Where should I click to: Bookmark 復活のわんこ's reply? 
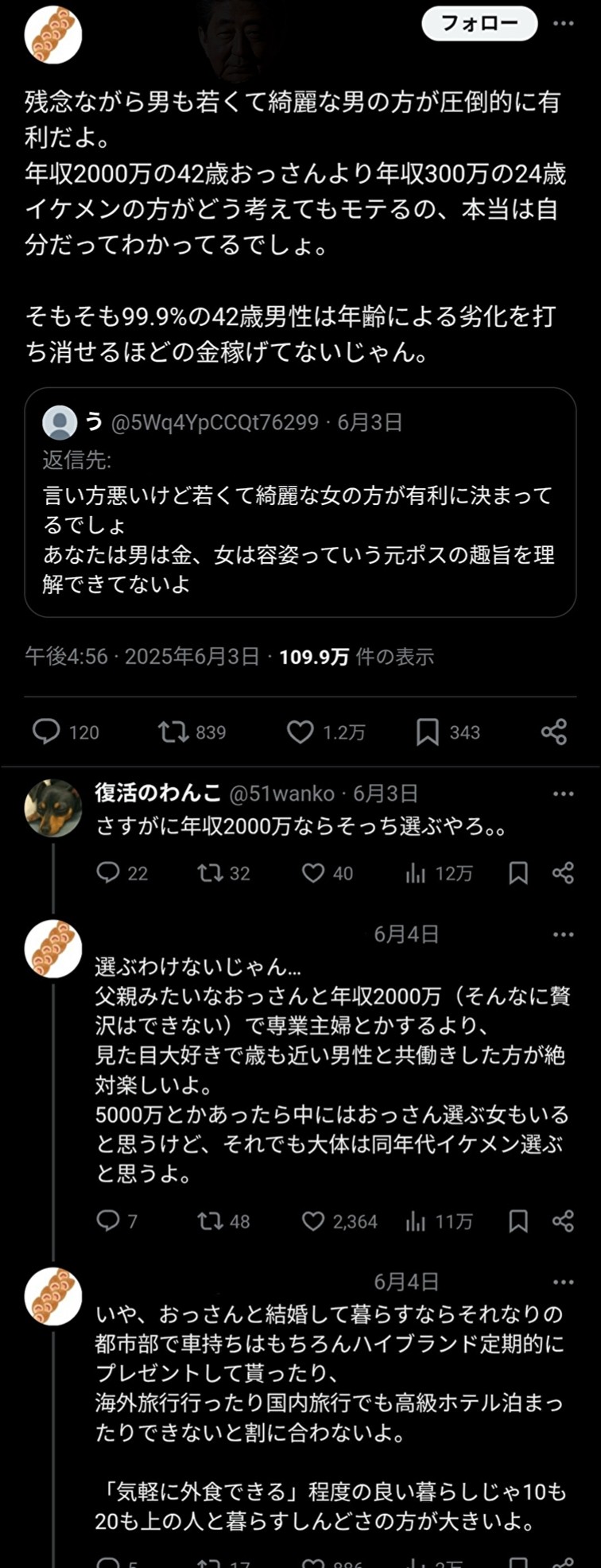(518, 873)
